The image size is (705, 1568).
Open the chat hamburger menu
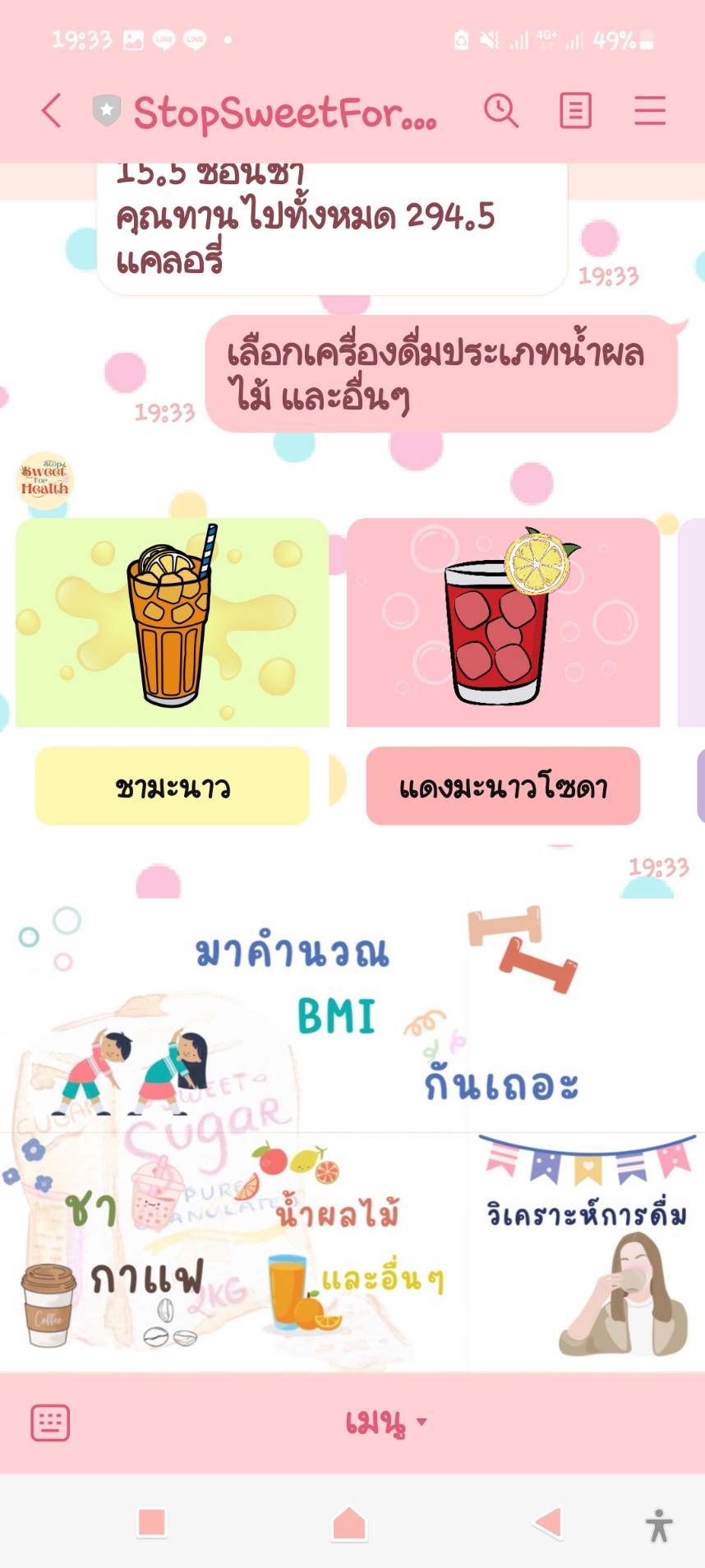649,111
